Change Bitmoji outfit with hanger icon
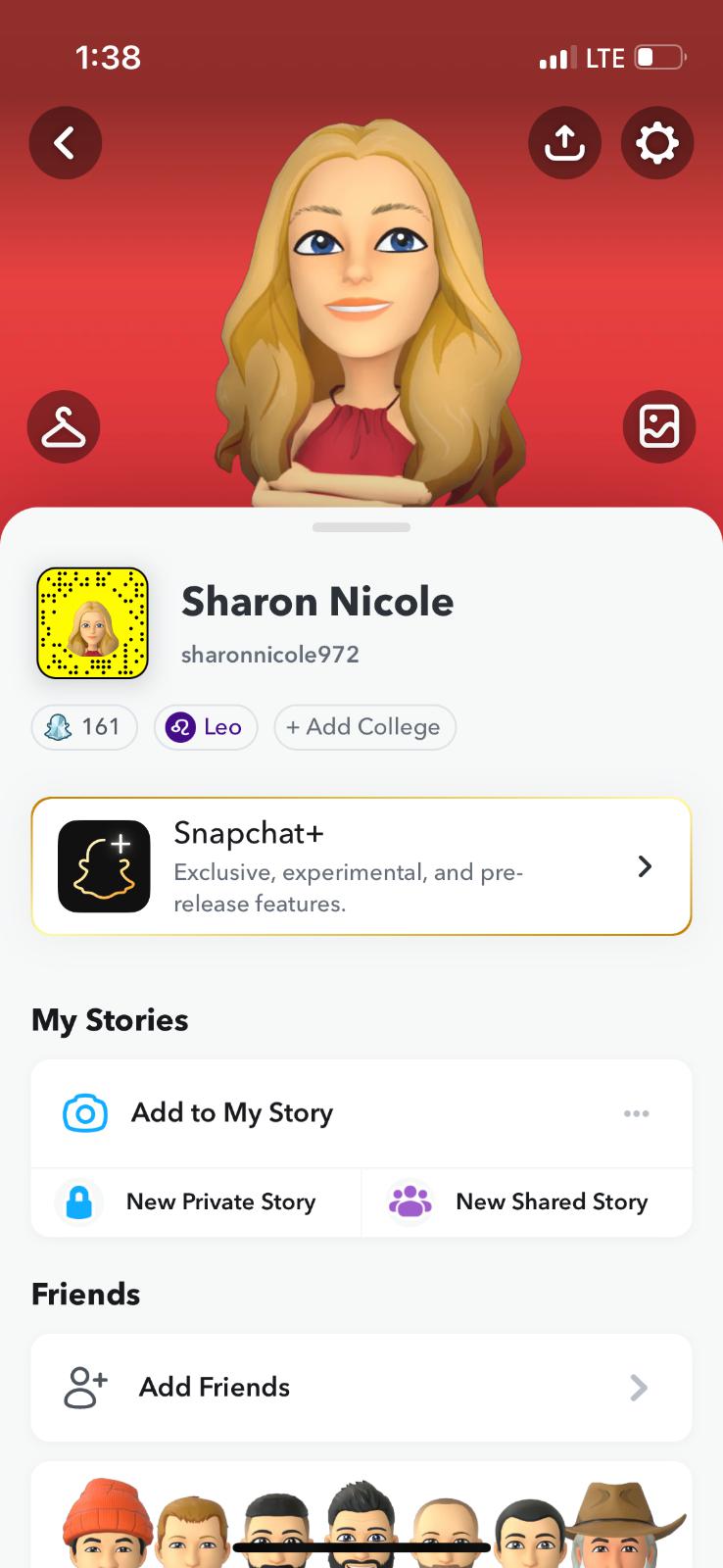This screenshot has height=1568, width=723. click(64, 426)
